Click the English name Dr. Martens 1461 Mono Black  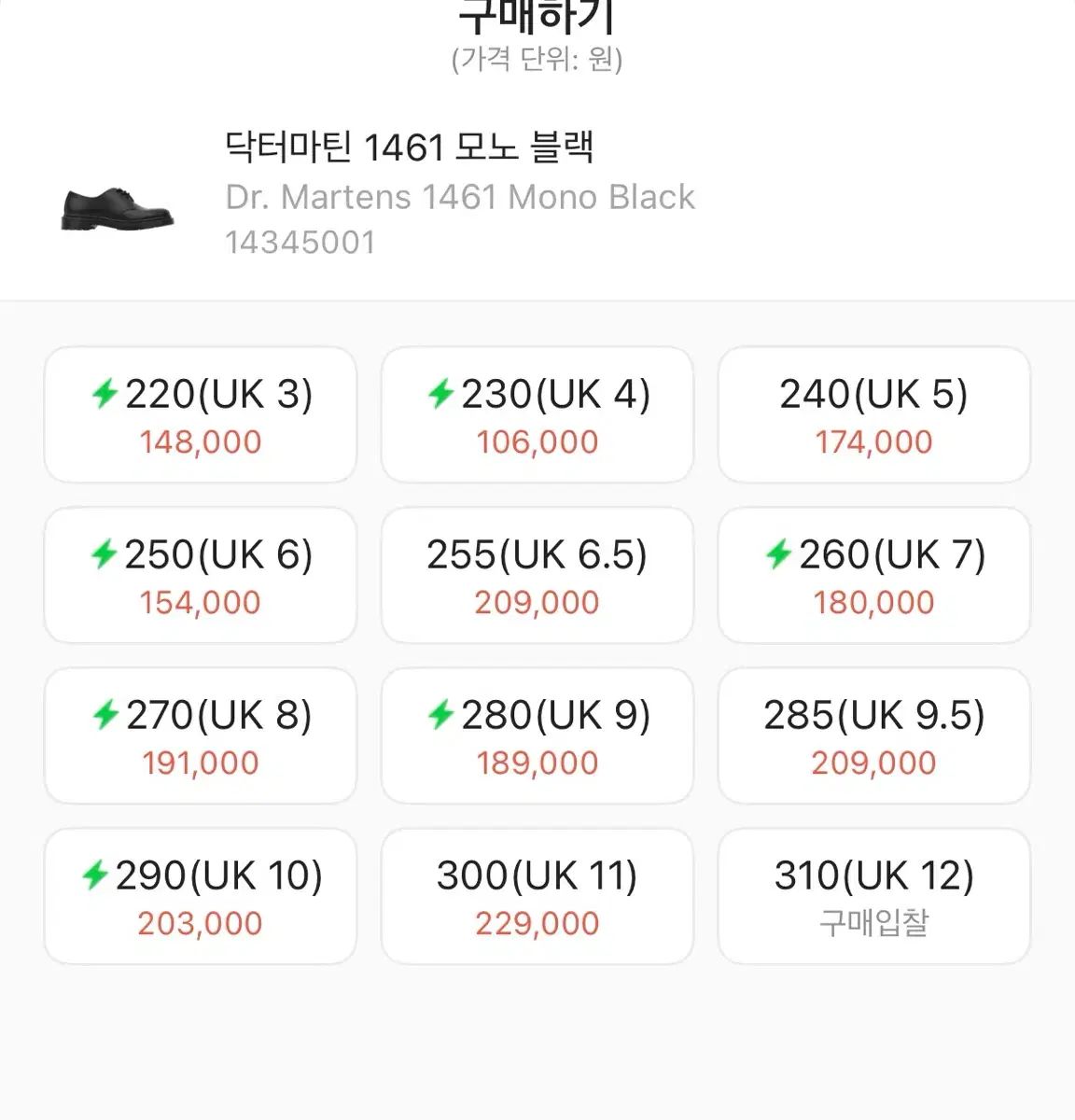click(x=459, y=196)
